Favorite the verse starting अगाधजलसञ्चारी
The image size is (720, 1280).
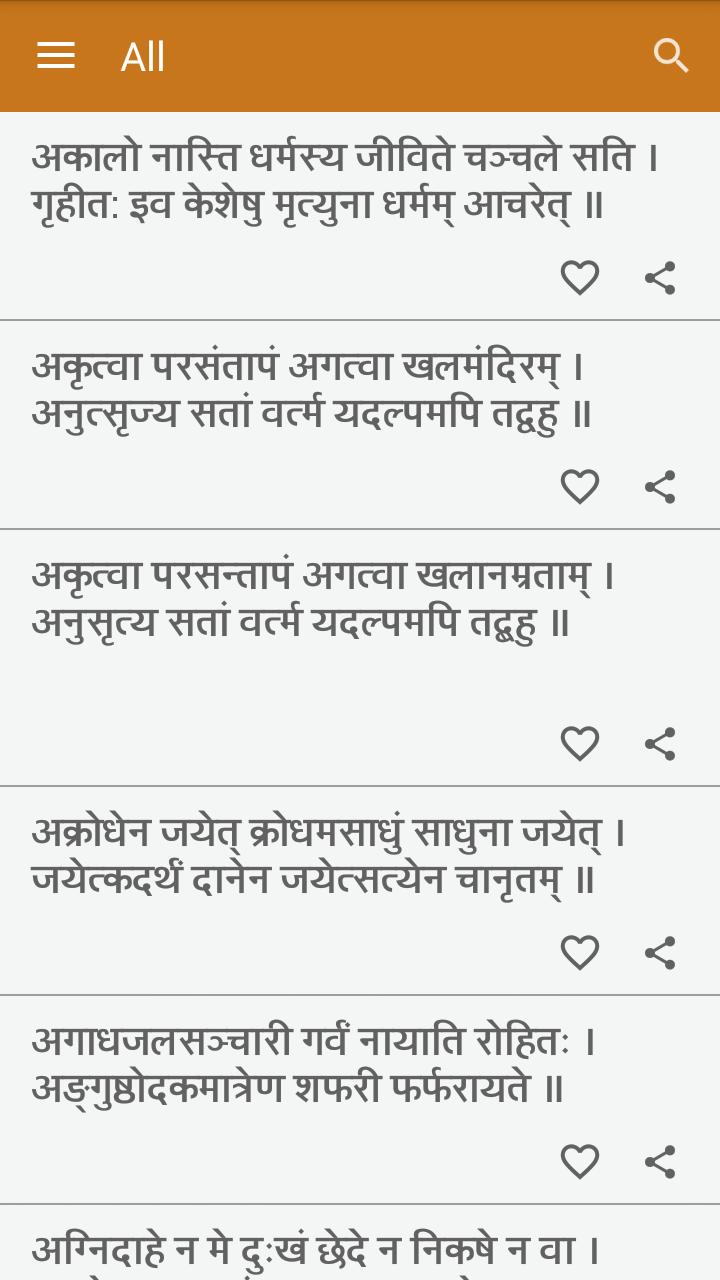click(x=579, y=1161)
